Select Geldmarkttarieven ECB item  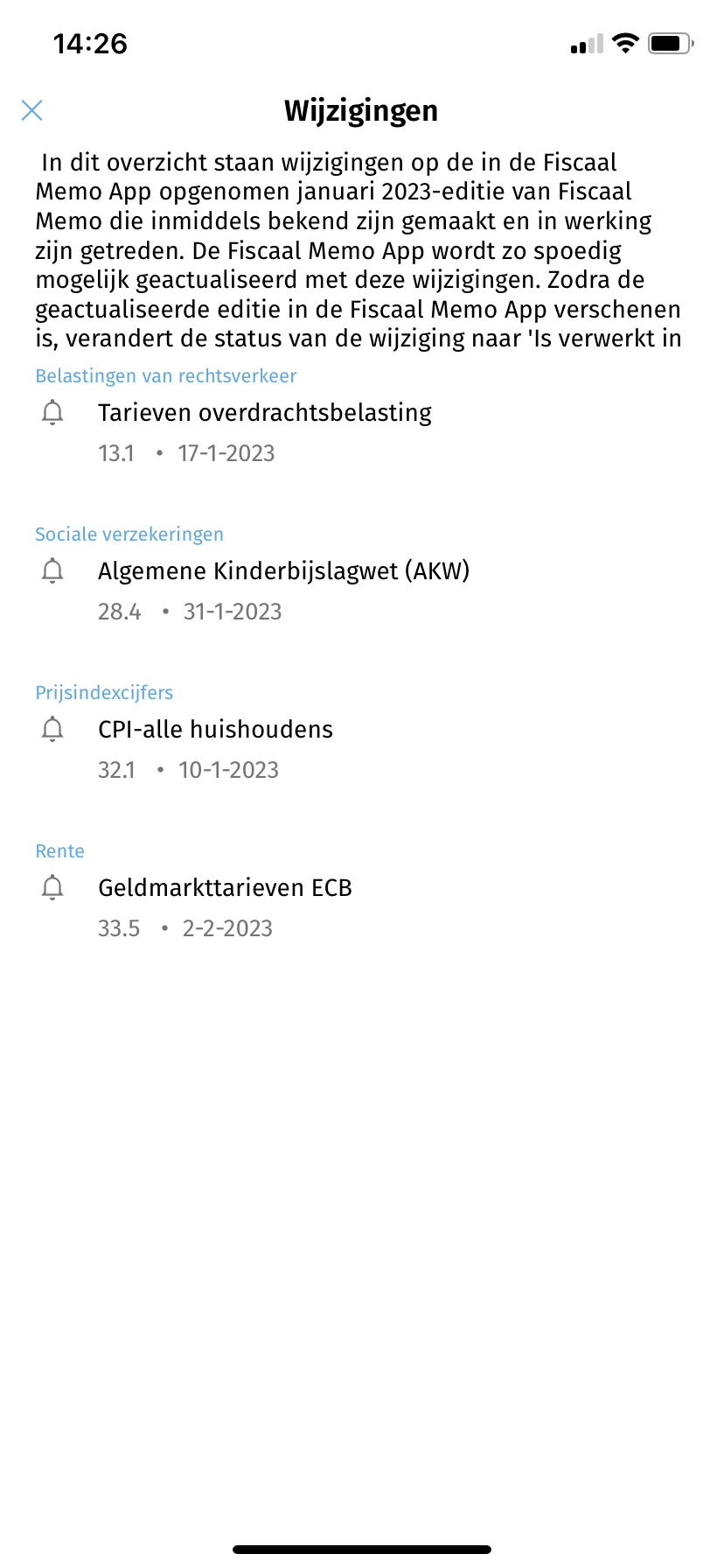(225, 889)
